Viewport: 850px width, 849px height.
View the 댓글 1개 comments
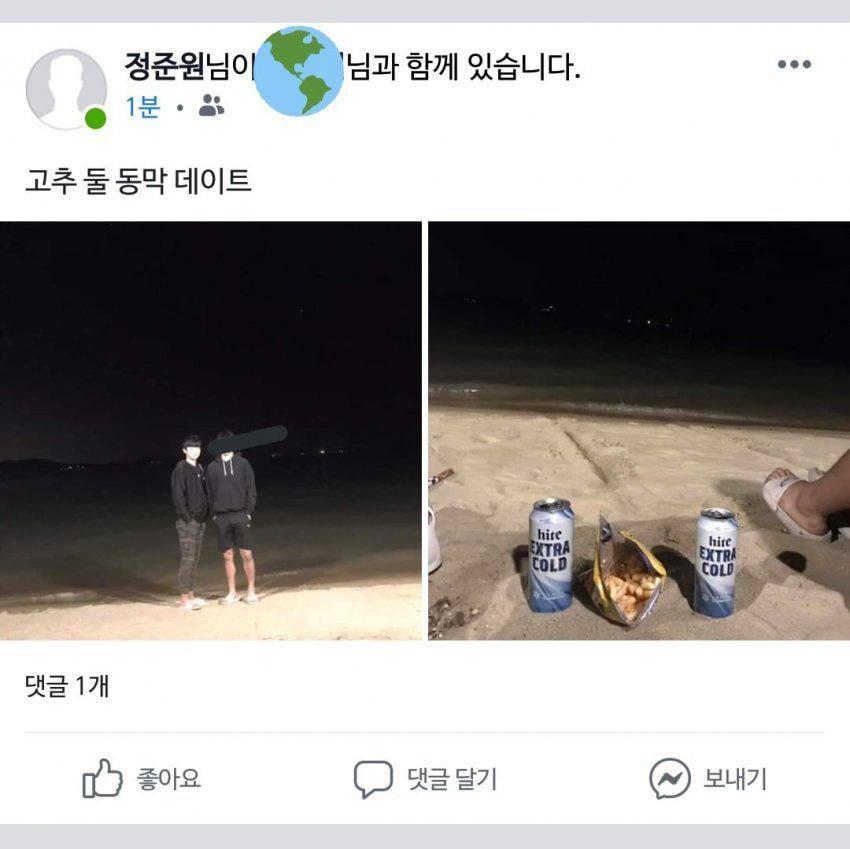[67, 687]
